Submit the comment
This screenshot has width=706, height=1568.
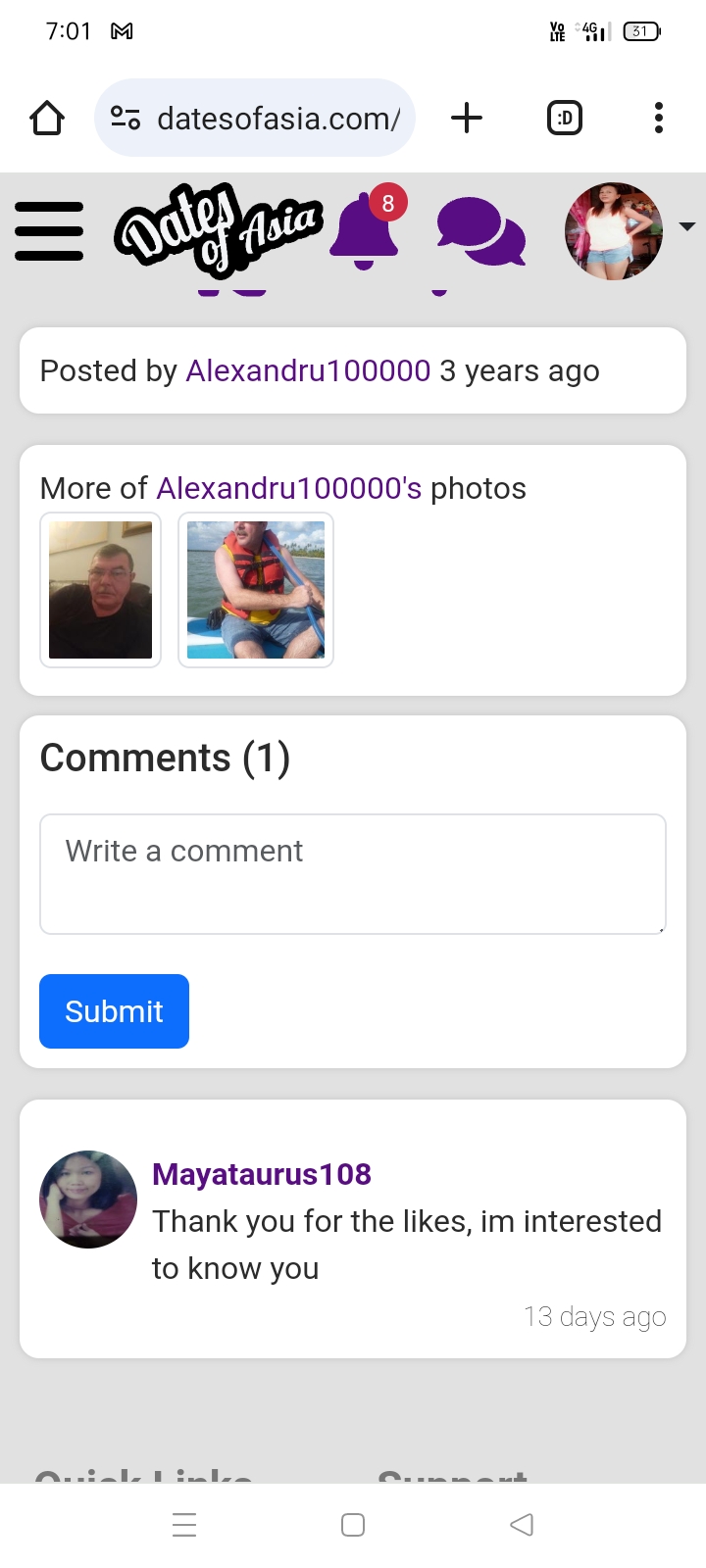(x=114, y=1011)
